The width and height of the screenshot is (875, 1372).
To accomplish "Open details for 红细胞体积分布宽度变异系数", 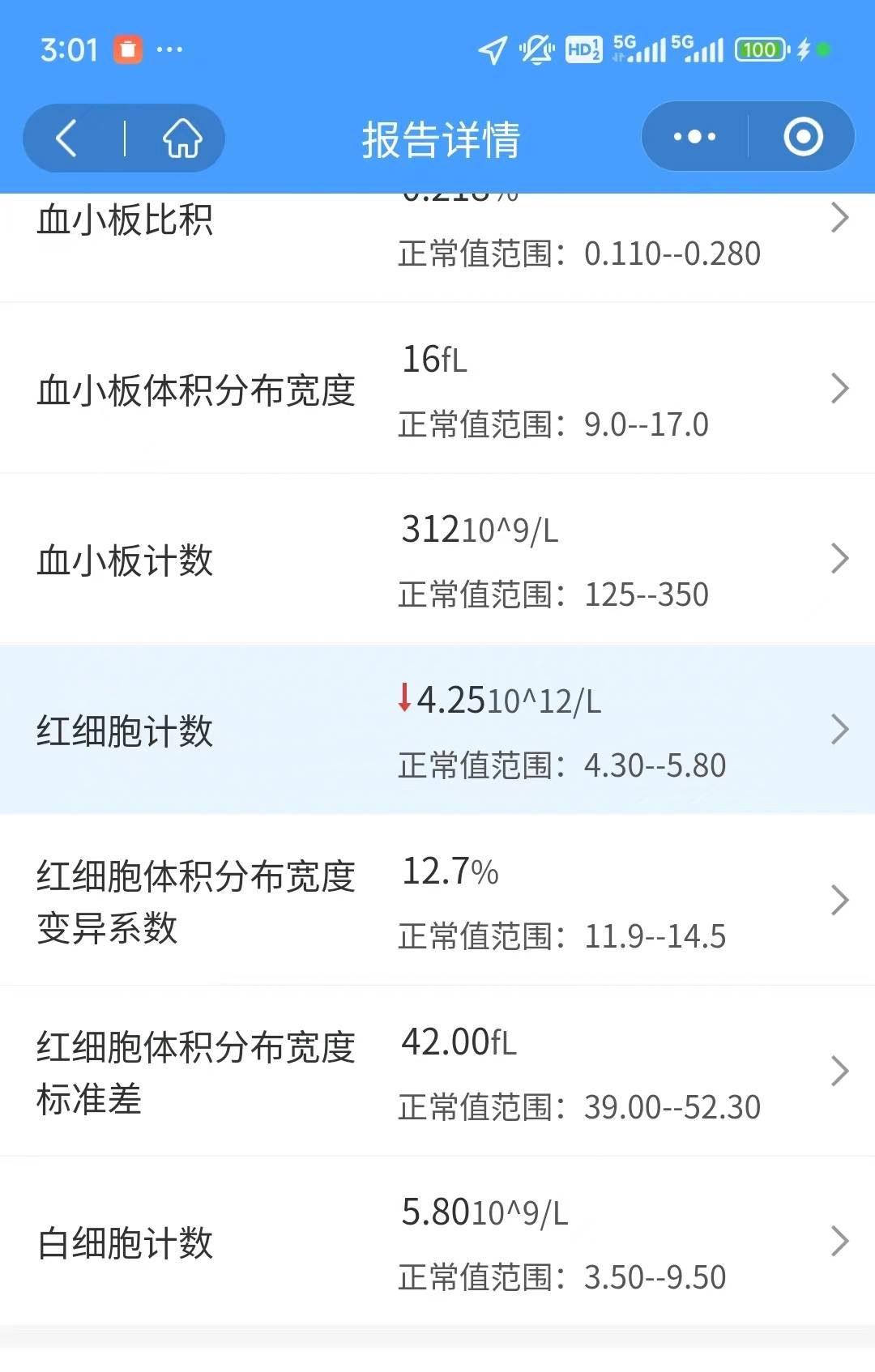I will [840, 899].
